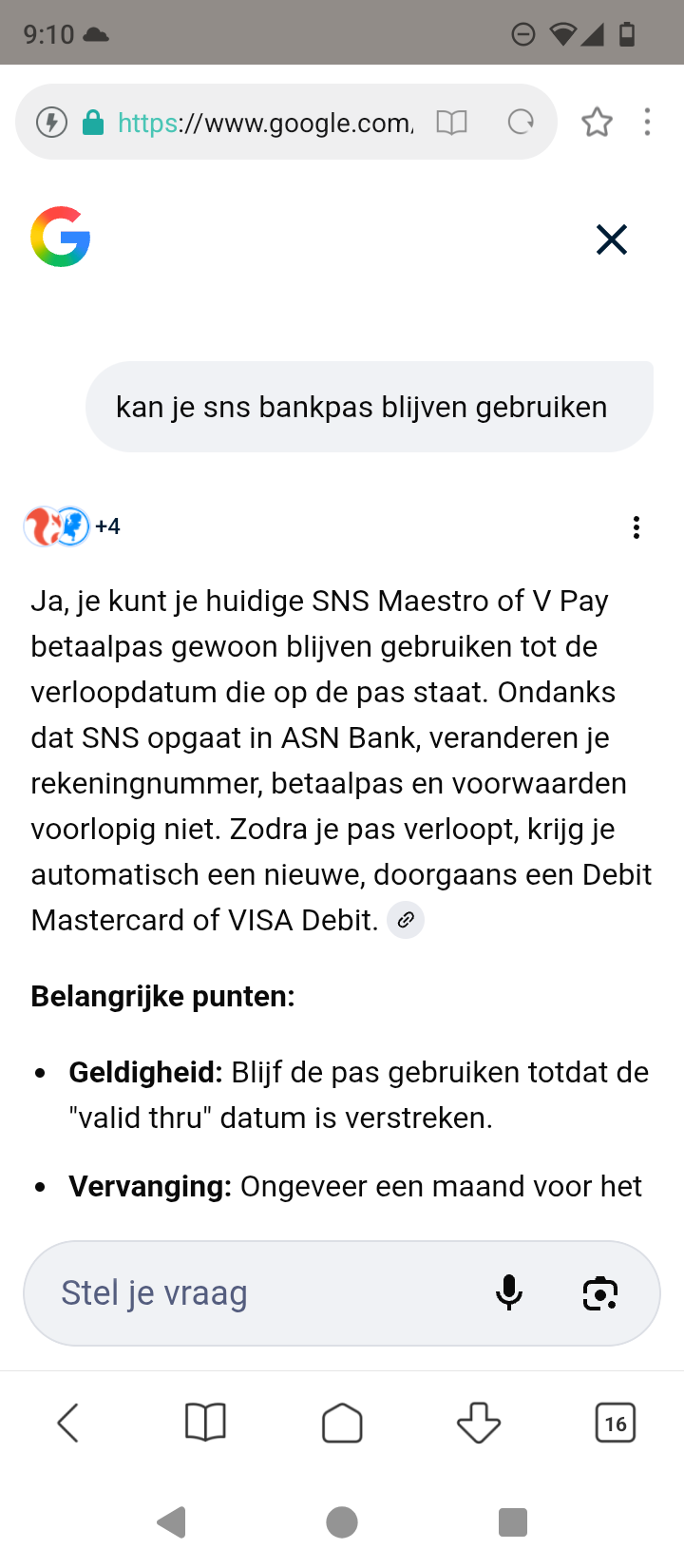
Task: Open camera search with the lens icon
Action: coord(600,1292)
